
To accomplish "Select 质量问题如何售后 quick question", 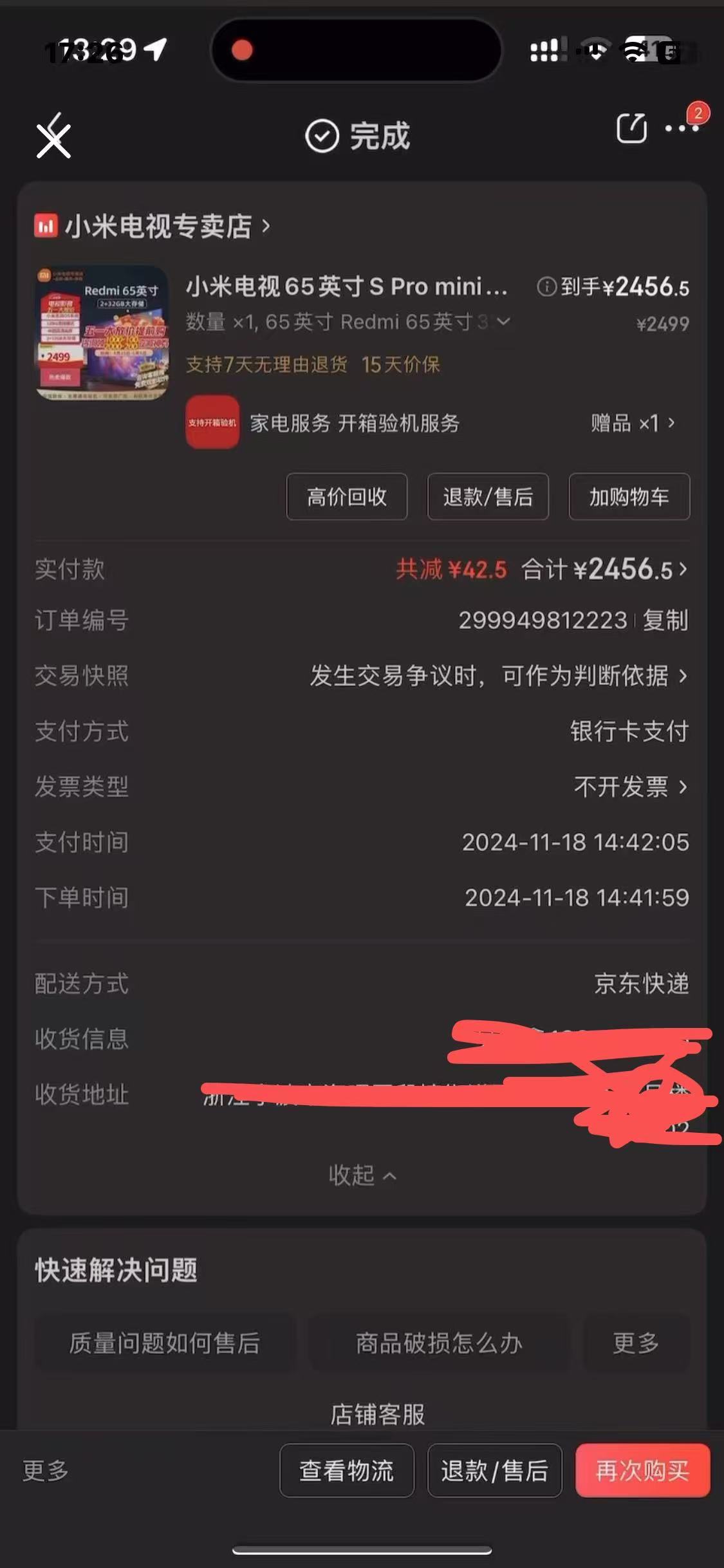I will (165, 1343).
